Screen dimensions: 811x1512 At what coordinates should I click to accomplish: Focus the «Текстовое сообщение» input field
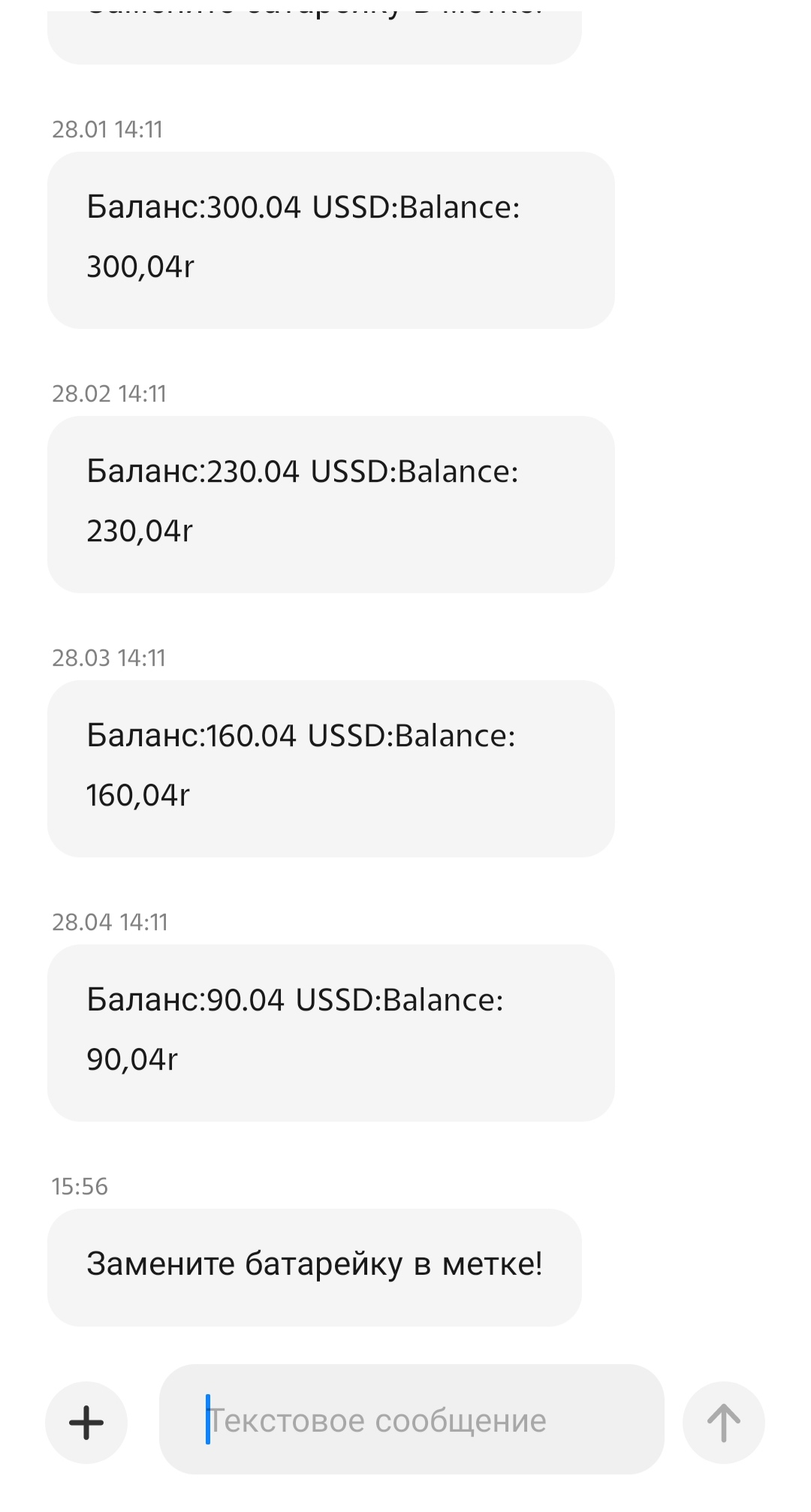click(x=412, y=1420)
